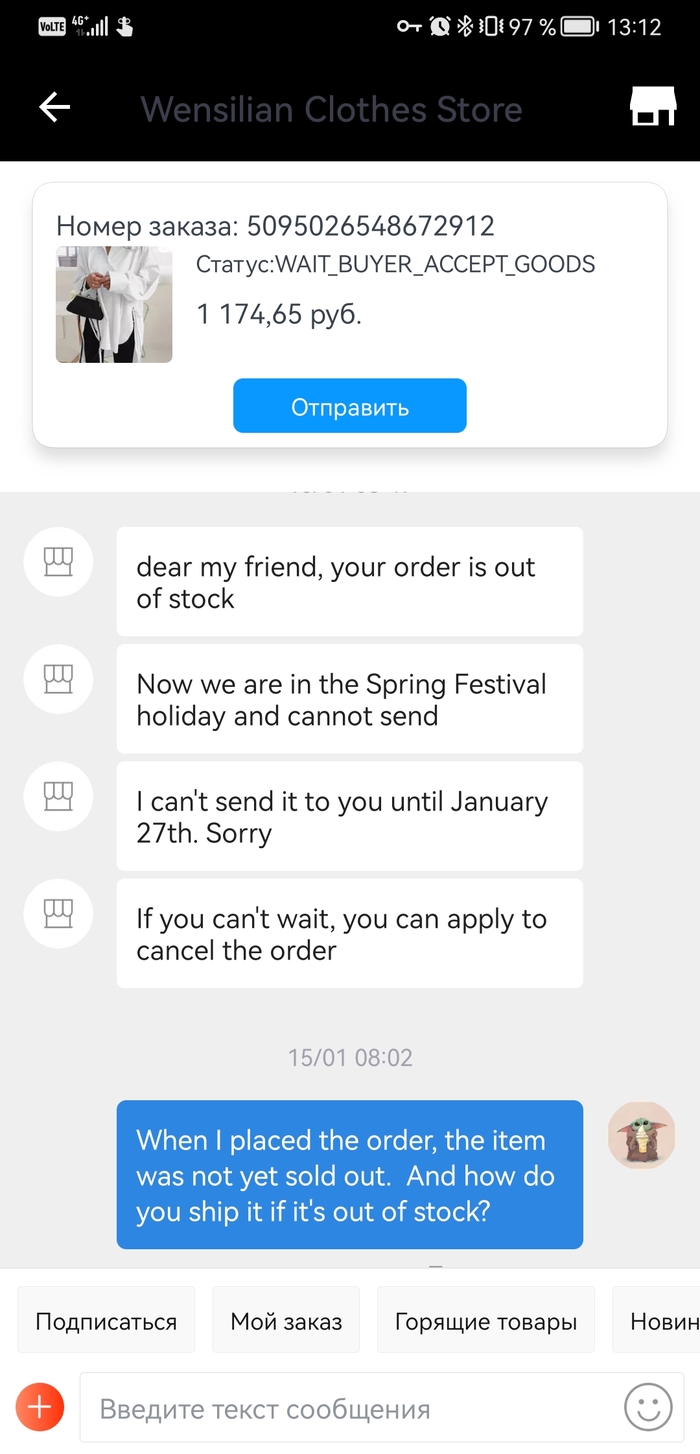Tap the Отправить button on order card

[350, 406]
